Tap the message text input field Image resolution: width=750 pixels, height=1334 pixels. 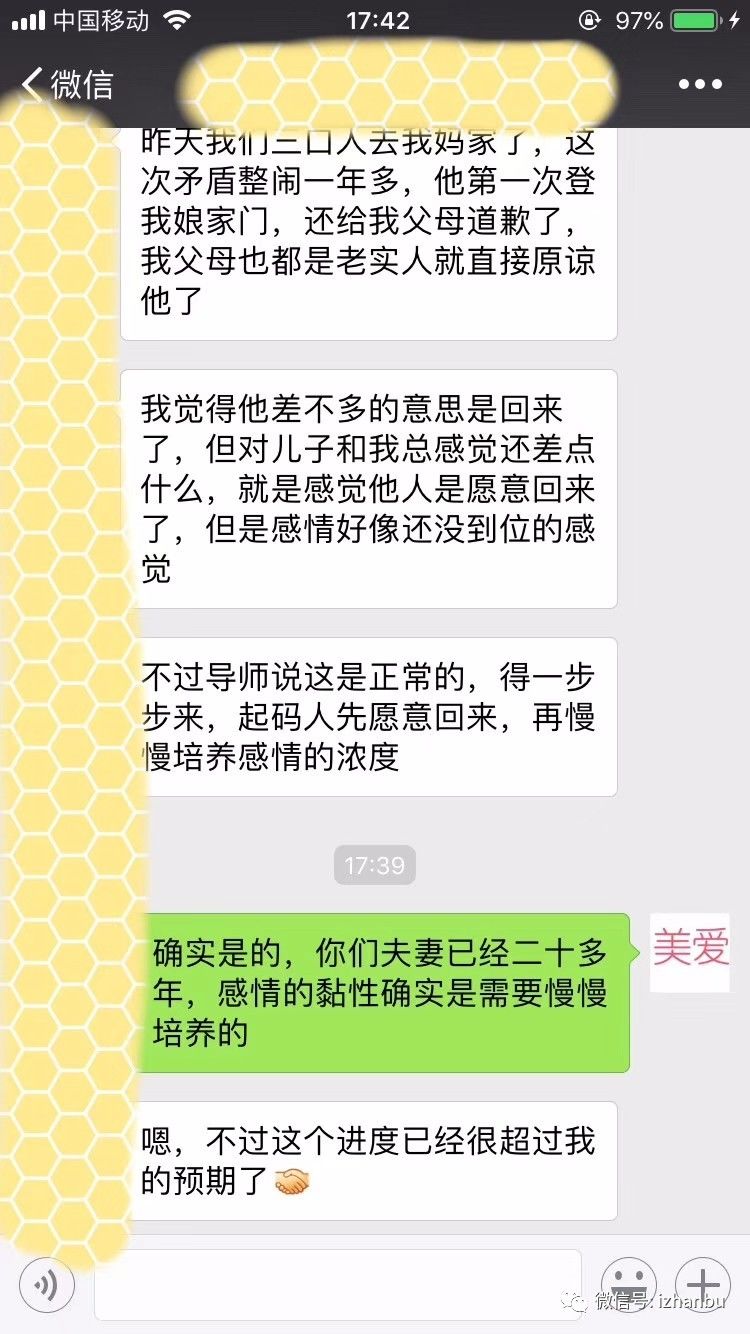(338, 1285)
